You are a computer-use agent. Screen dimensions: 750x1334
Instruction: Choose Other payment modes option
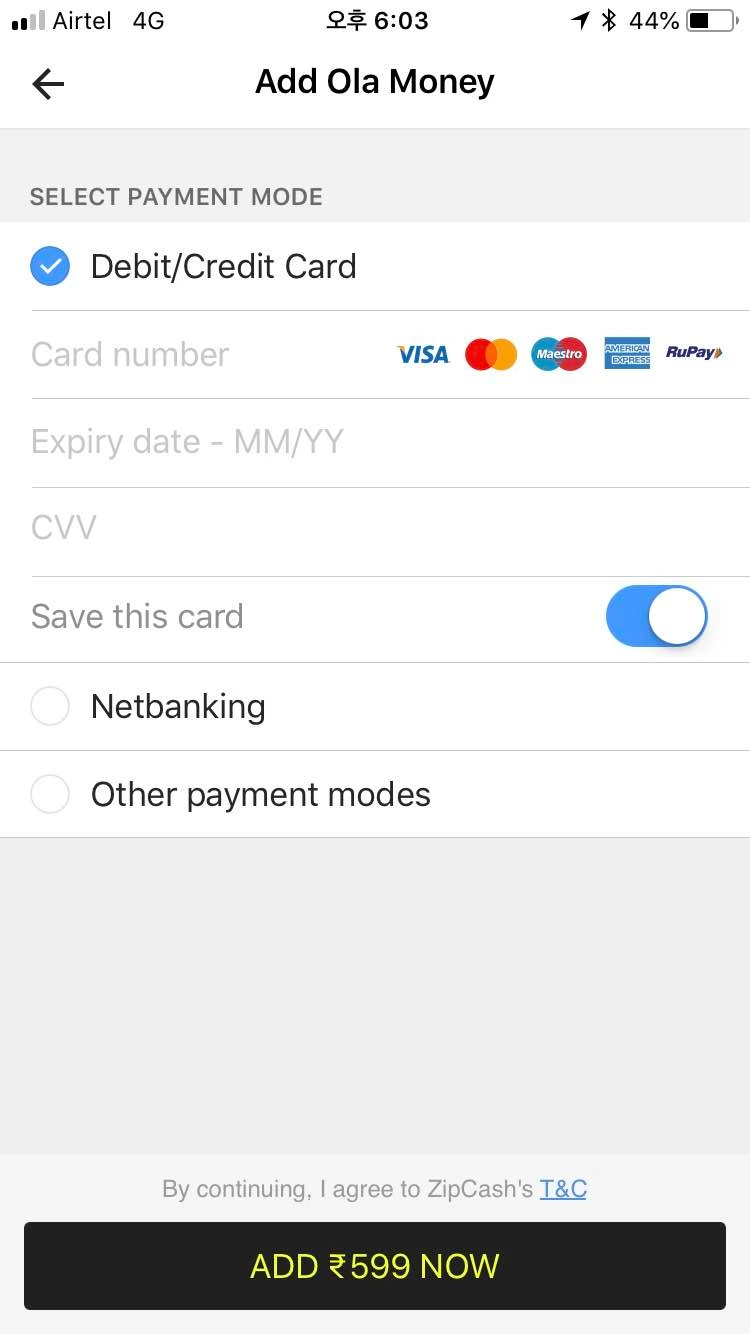point(49,794)
